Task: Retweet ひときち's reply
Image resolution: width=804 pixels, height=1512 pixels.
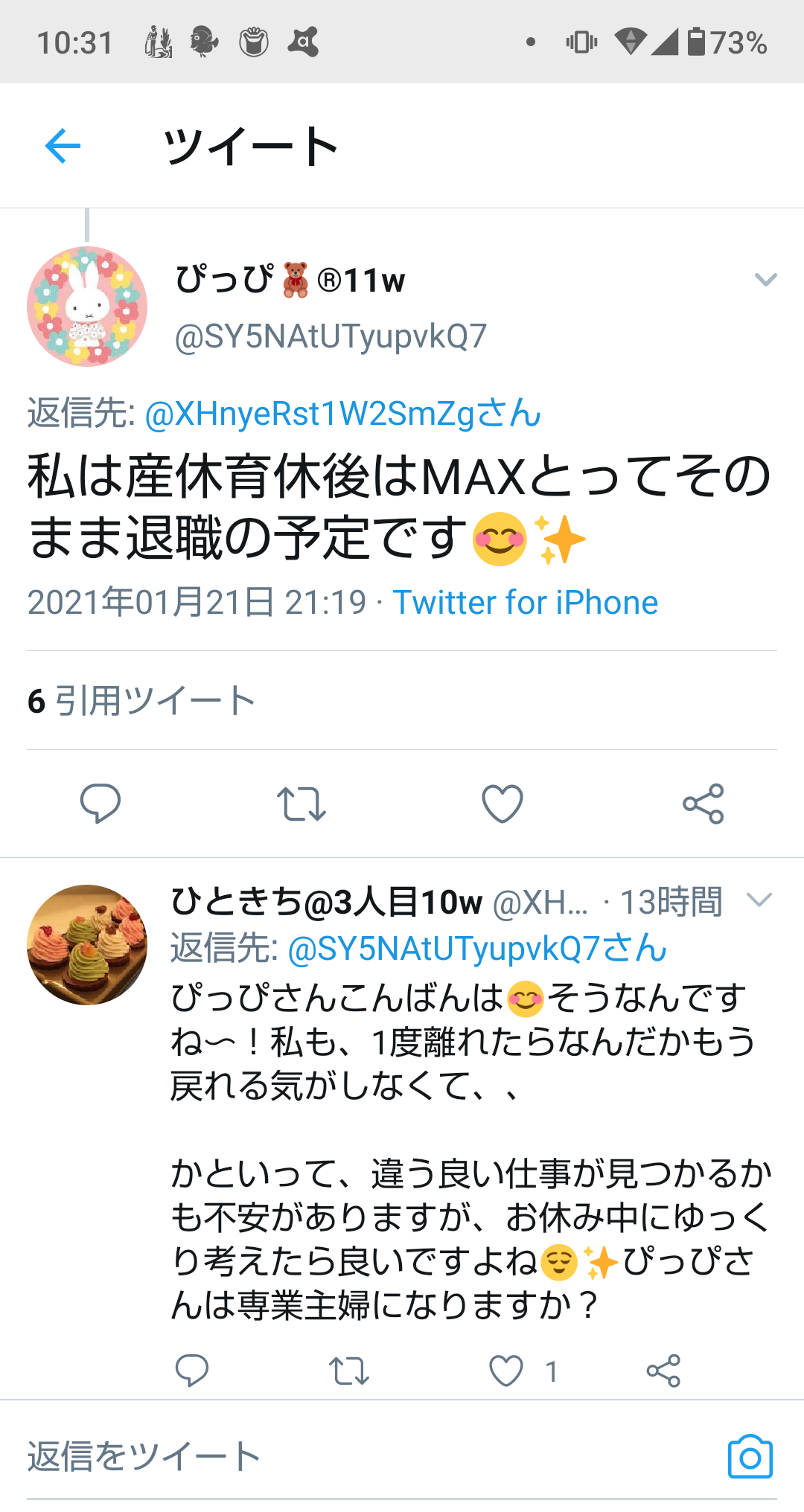Action: [x=348, y=1371]
